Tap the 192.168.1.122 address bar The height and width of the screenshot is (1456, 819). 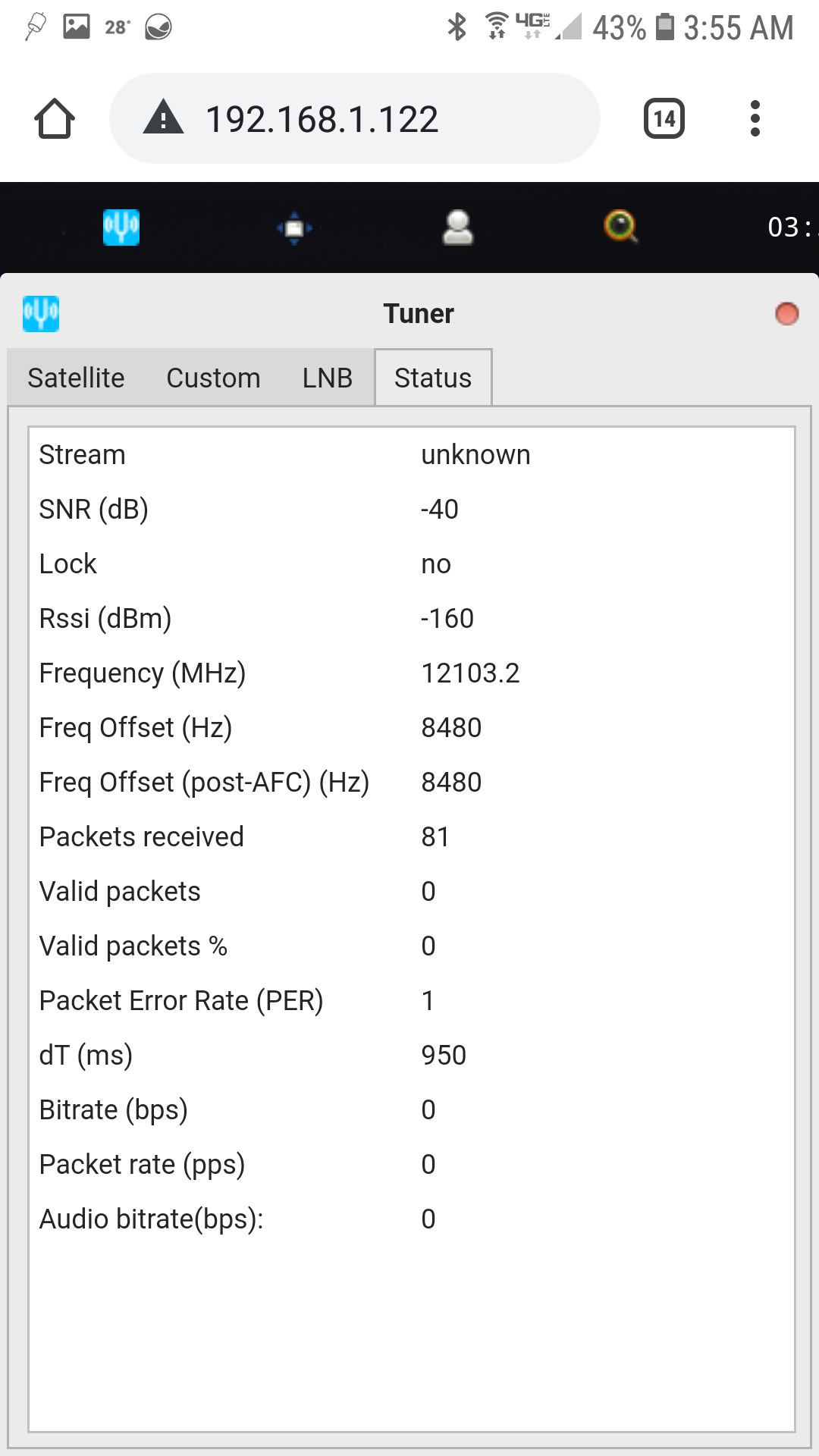tap(354, 118)
